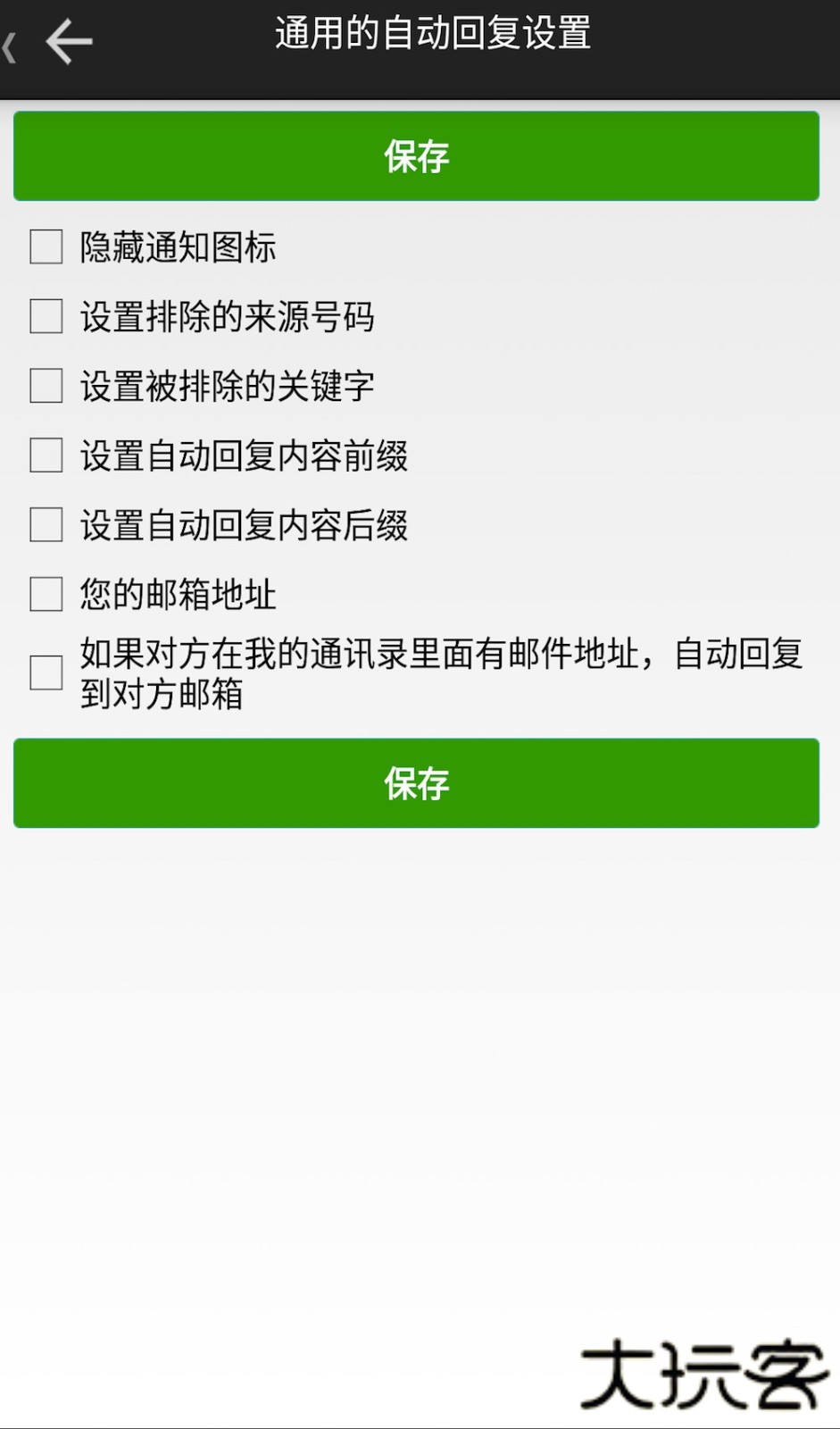Toggle the excluded keywords setting
The height and width of the screenshot is (1429, 840).
point(45,386)
